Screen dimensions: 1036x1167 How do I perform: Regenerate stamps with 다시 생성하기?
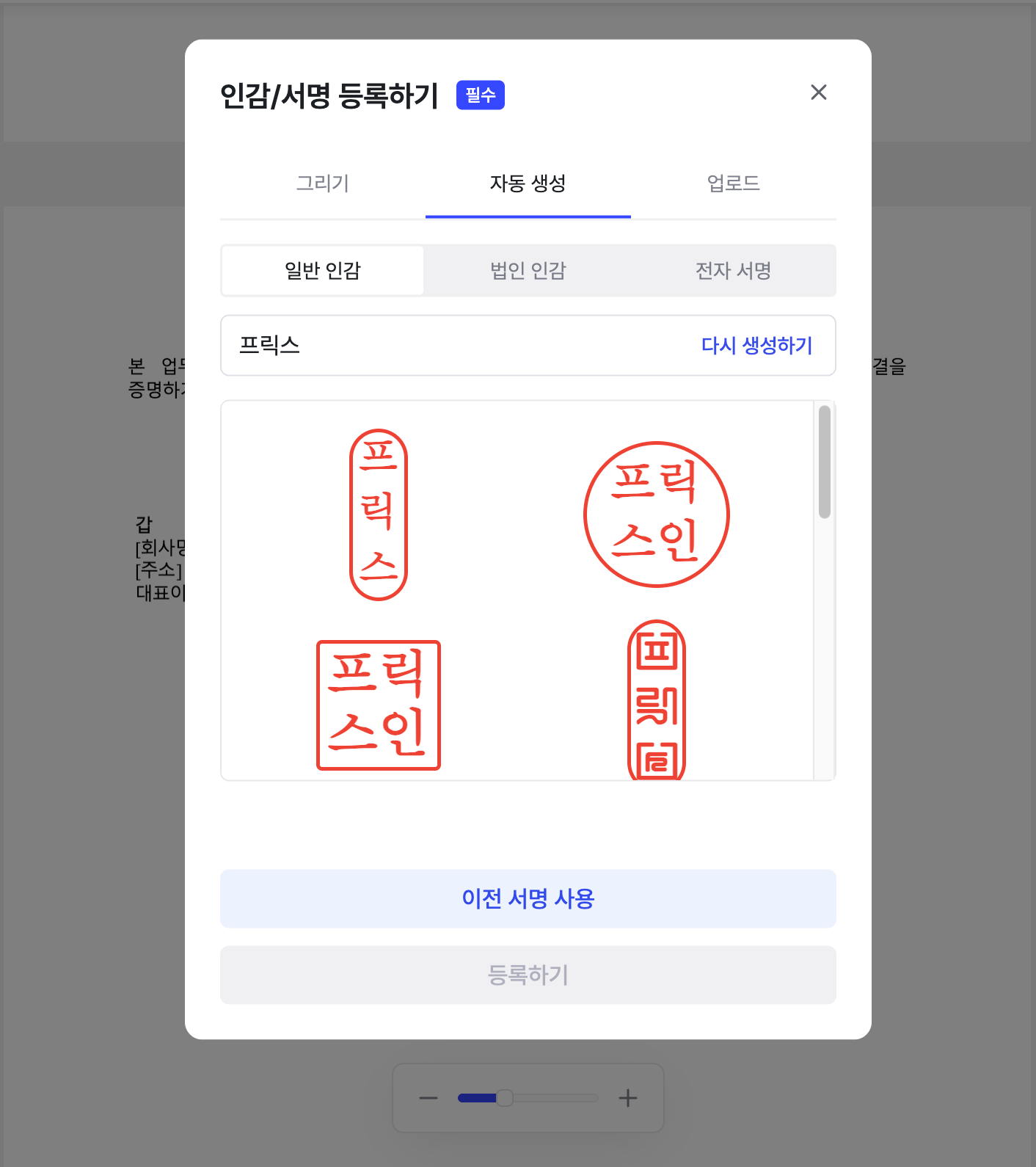click(756, 346)
